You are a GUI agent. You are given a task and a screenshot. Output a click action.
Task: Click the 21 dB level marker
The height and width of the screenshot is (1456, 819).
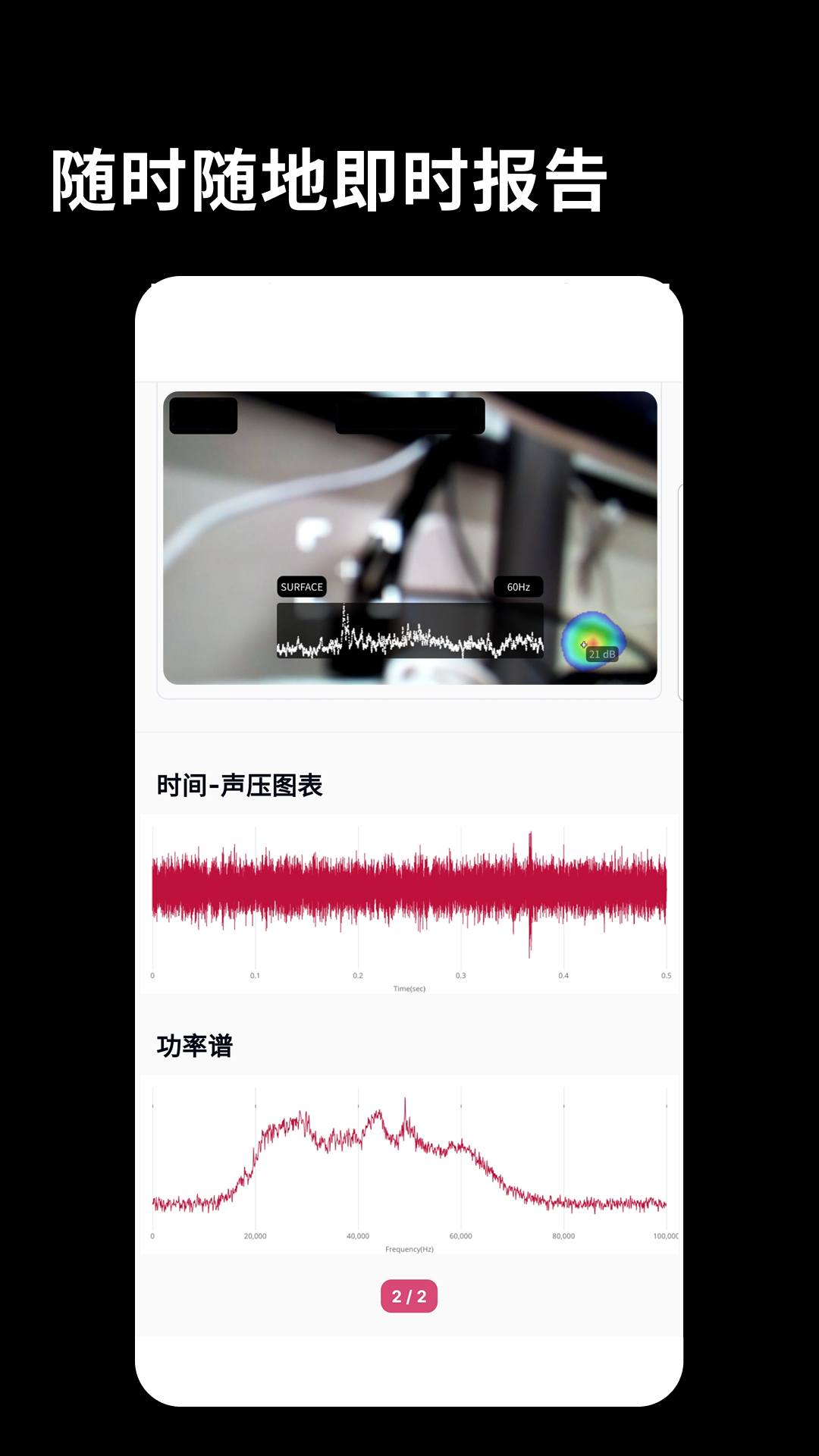click(601, 652)
